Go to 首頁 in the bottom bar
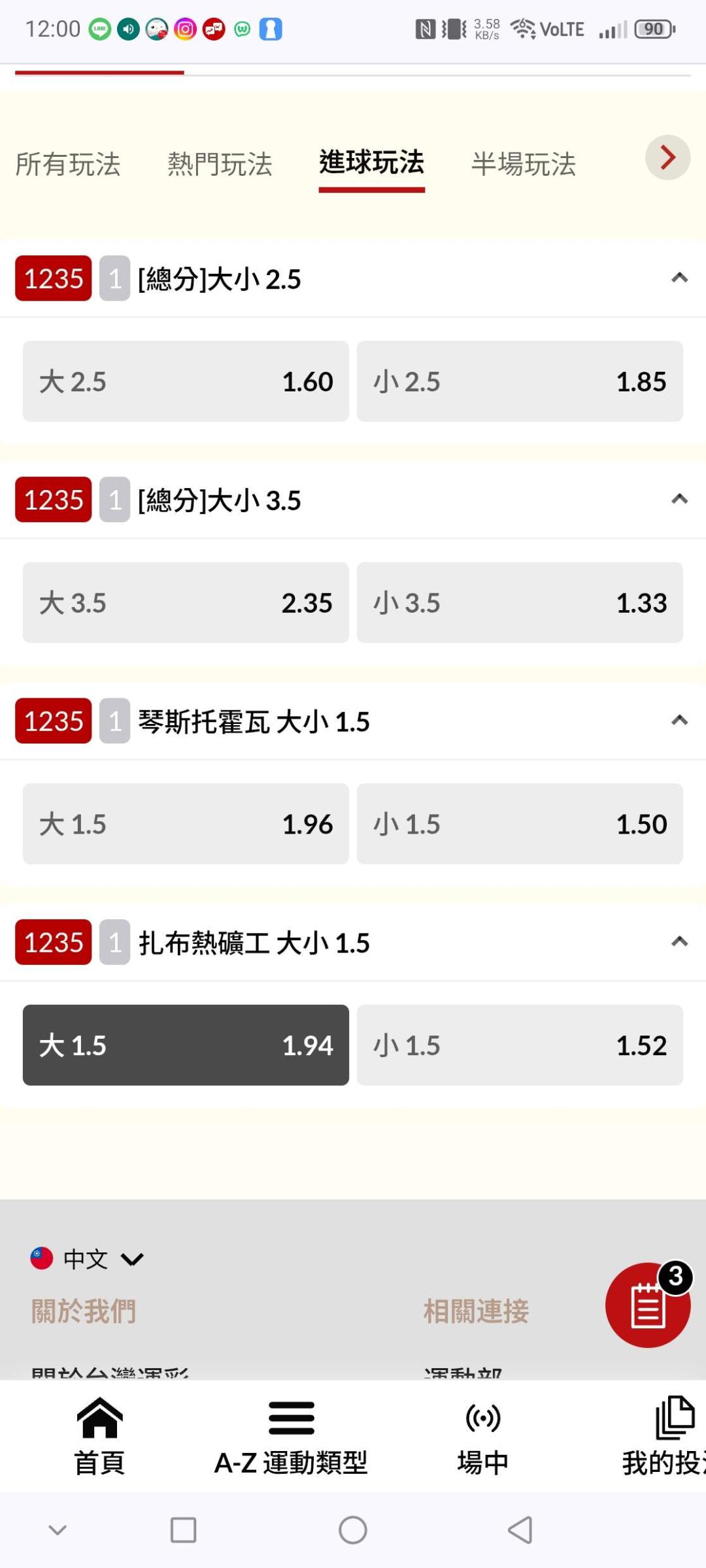This screenshot has width=706, height=1568. pyautogui.click(x=99, y=1437)
